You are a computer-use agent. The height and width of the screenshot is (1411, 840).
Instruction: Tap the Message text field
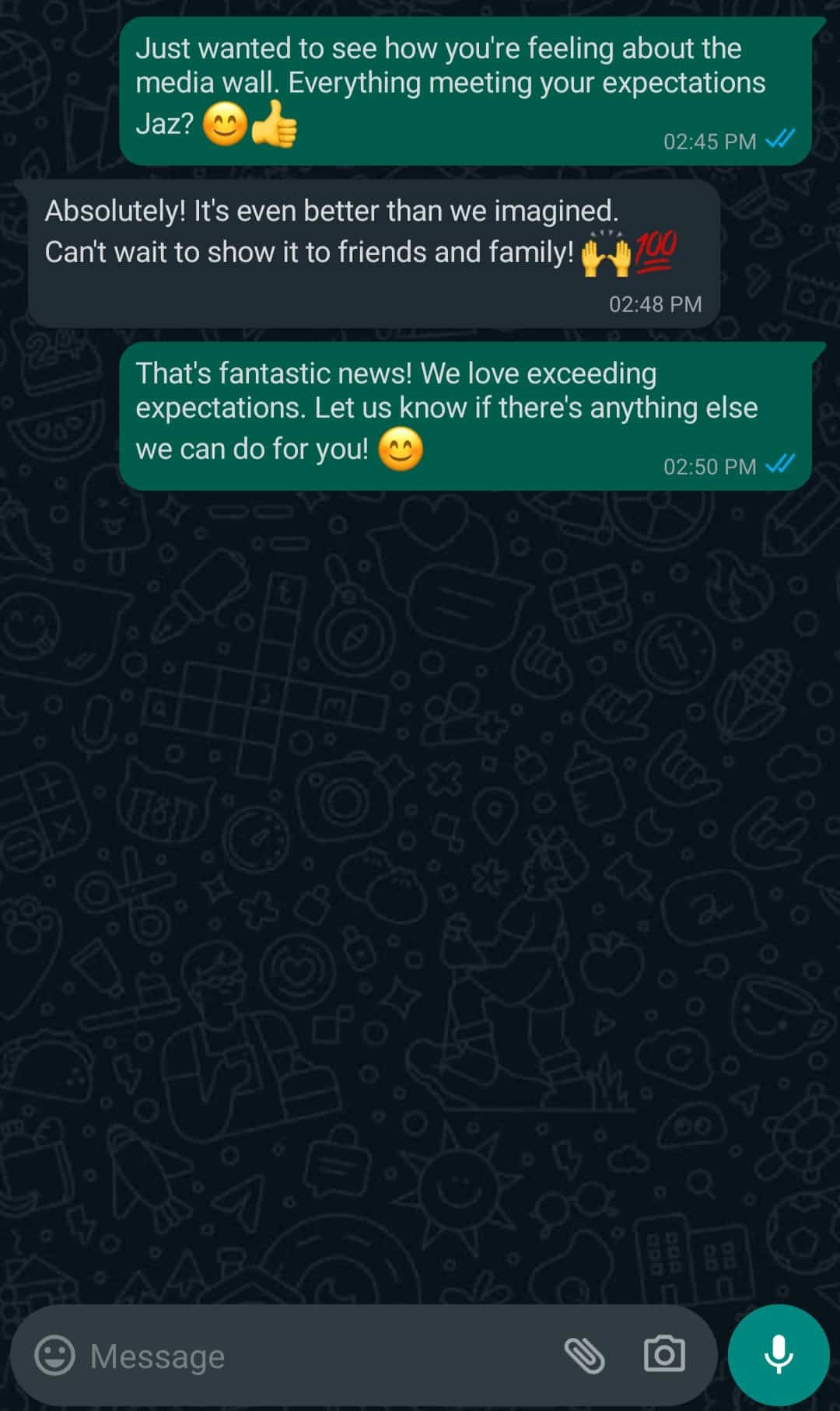click(315, 1356)
